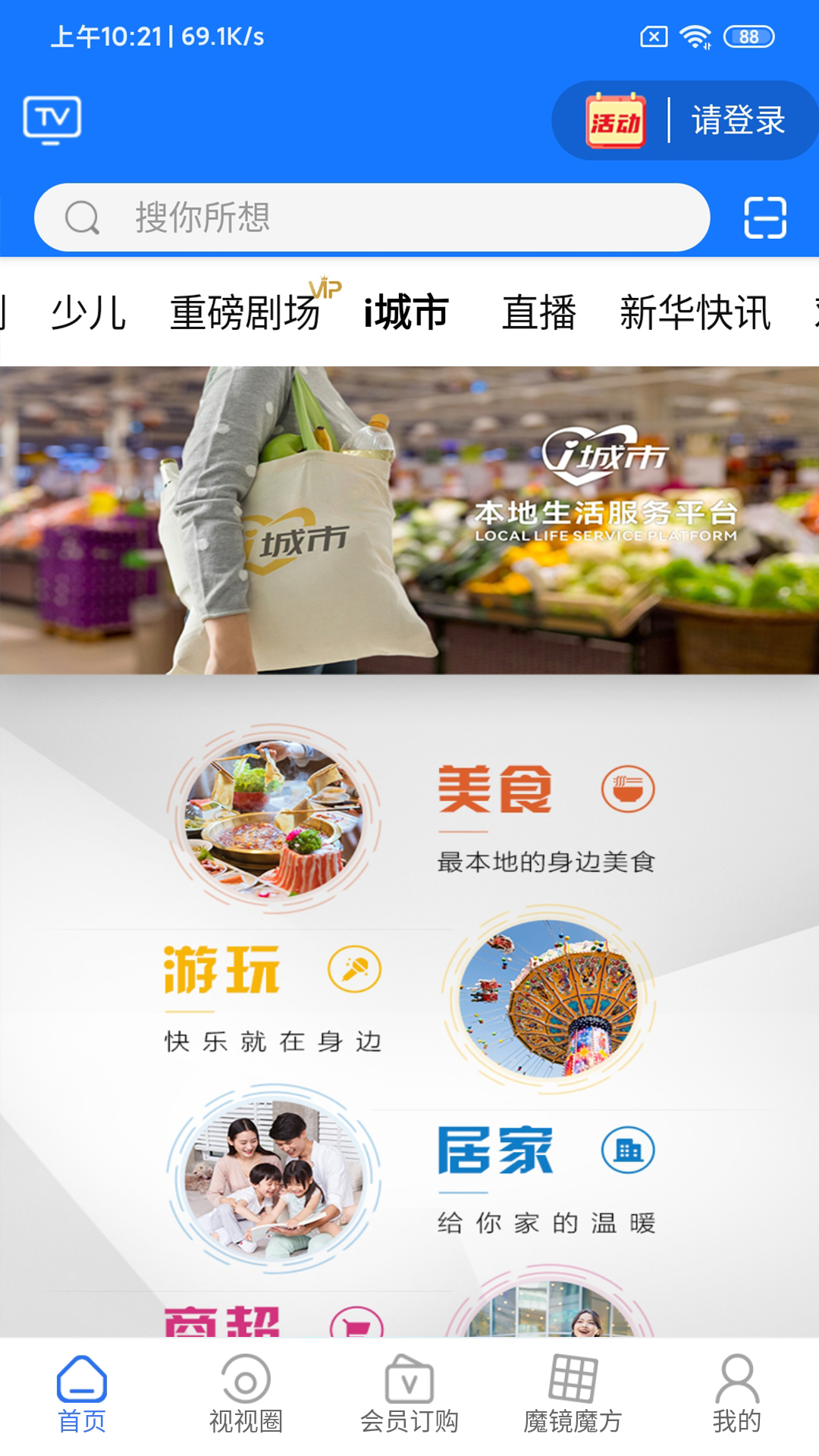This screenshot has height=1456, width=819.
Task: Switch to the 少儿 tab
Action: pos(88,312)
